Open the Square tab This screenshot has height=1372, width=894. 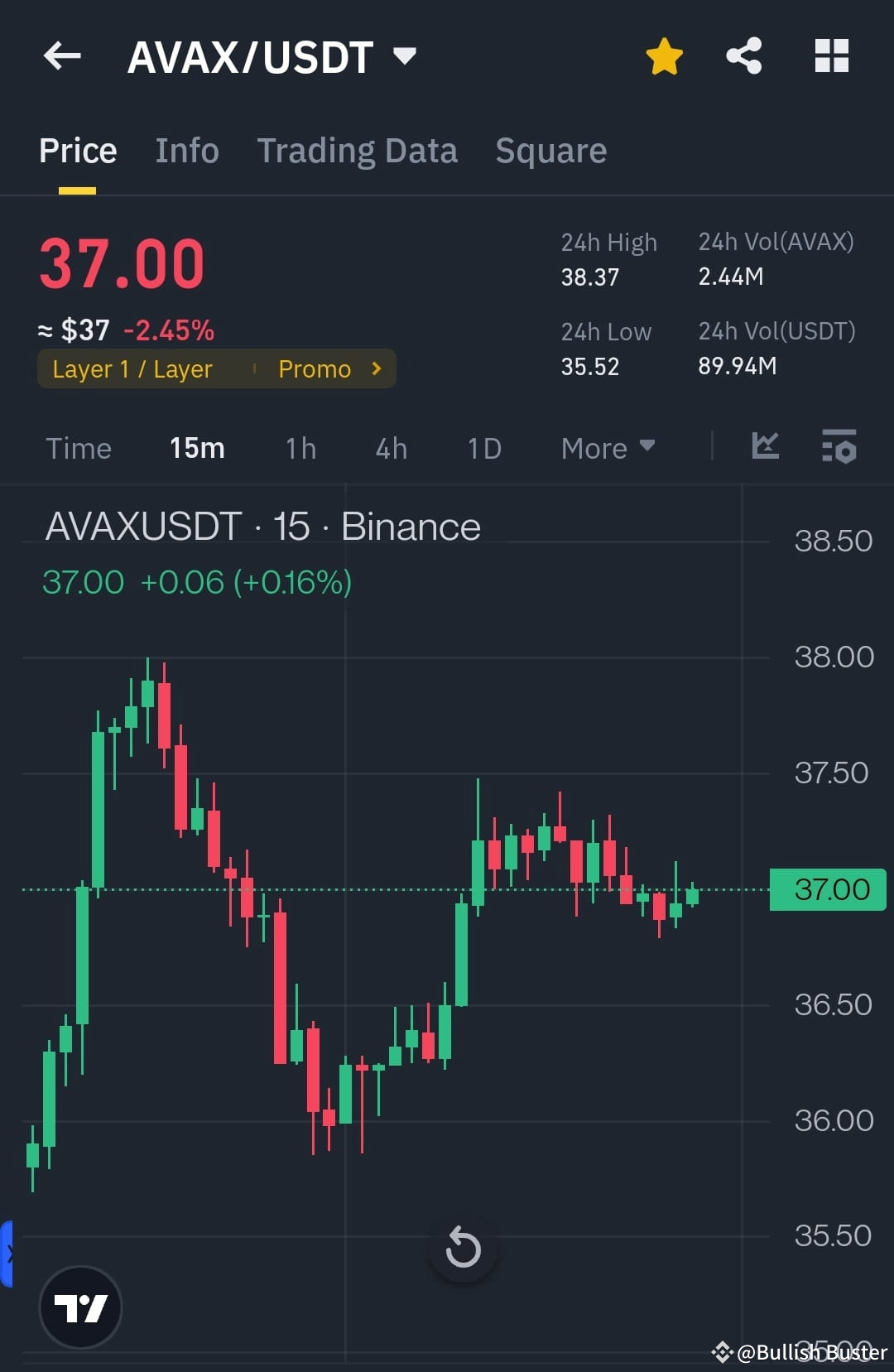550,150
